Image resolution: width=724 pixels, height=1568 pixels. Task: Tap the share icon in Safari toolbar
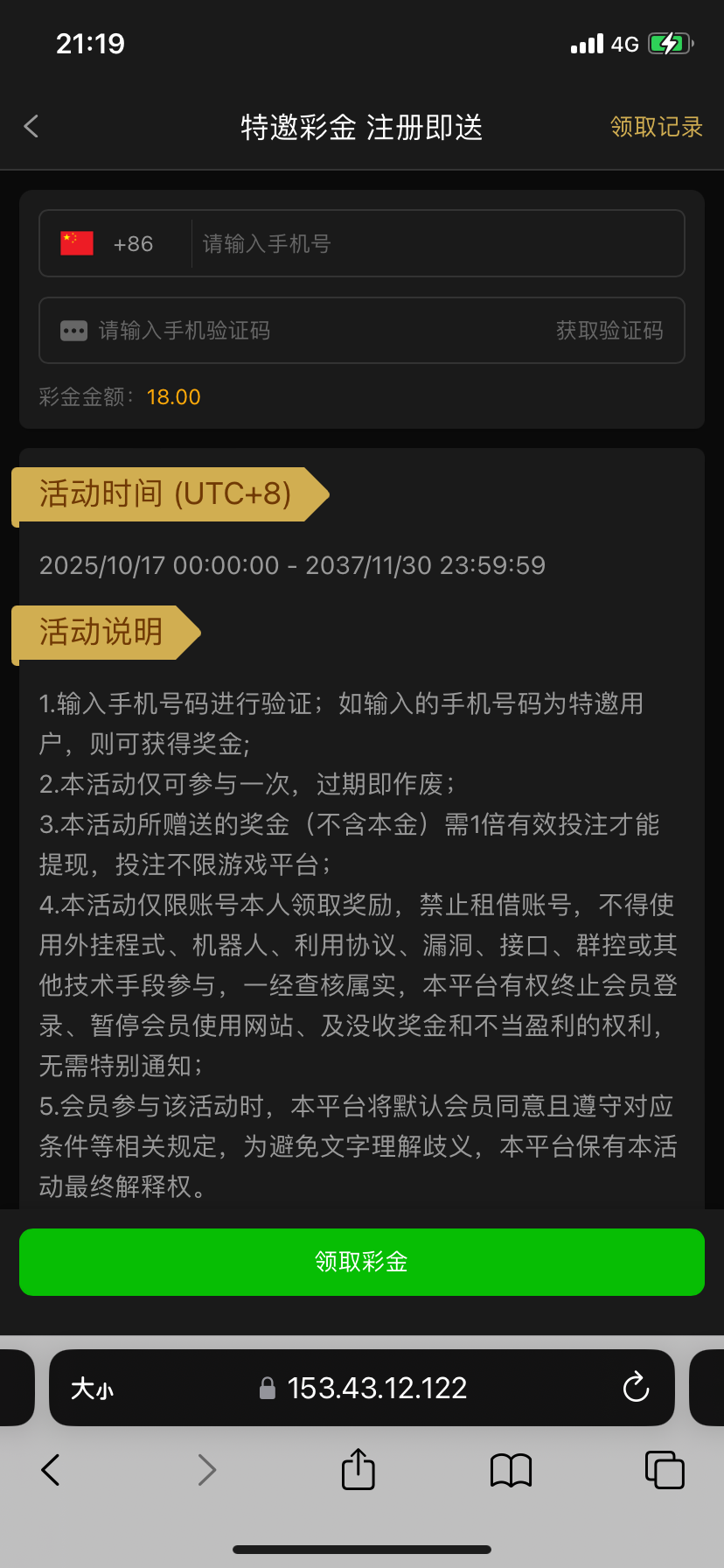click(357, 1469)
